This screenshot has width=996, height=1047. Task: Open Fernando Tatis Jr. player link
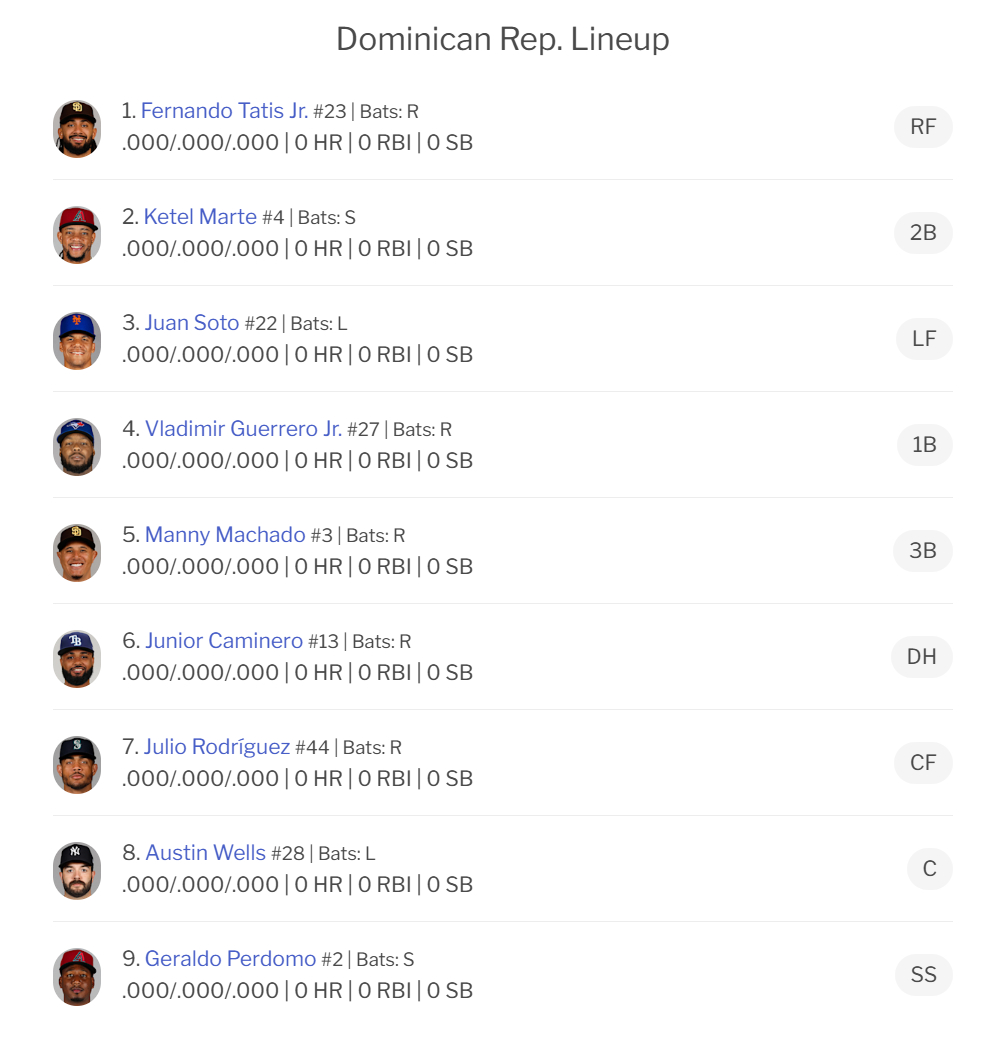(x=224, y=111)
